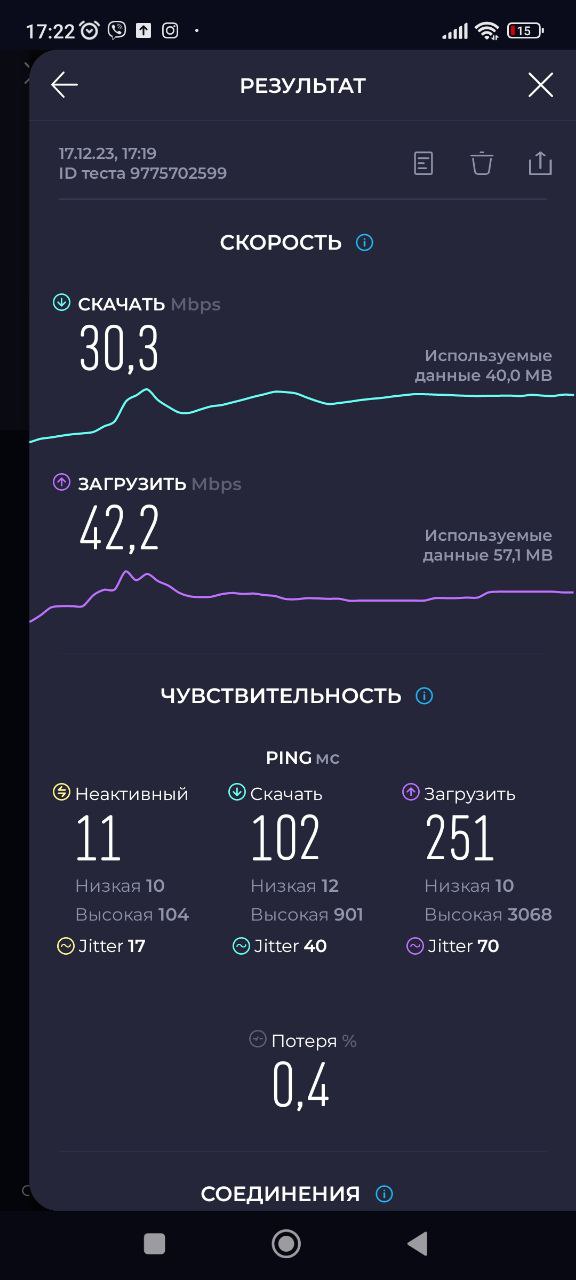Image resolution: width=576 pixels, height=1280 pixels.
Task: Open the info icon next to СКОРОСТЬ
Action: coord(365,242)
